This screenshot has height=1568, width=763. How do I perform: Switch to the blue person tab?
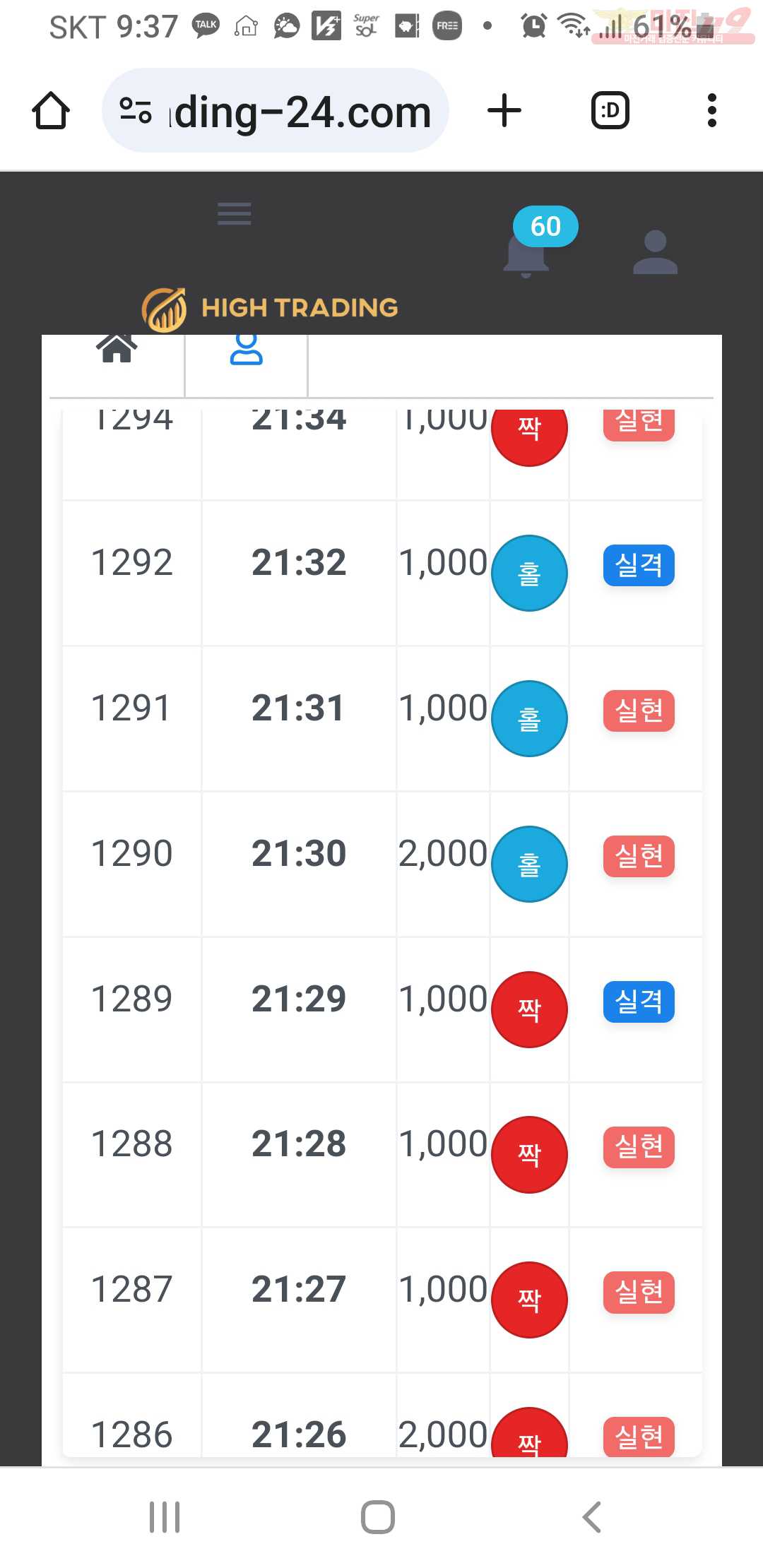pos(246,350)
